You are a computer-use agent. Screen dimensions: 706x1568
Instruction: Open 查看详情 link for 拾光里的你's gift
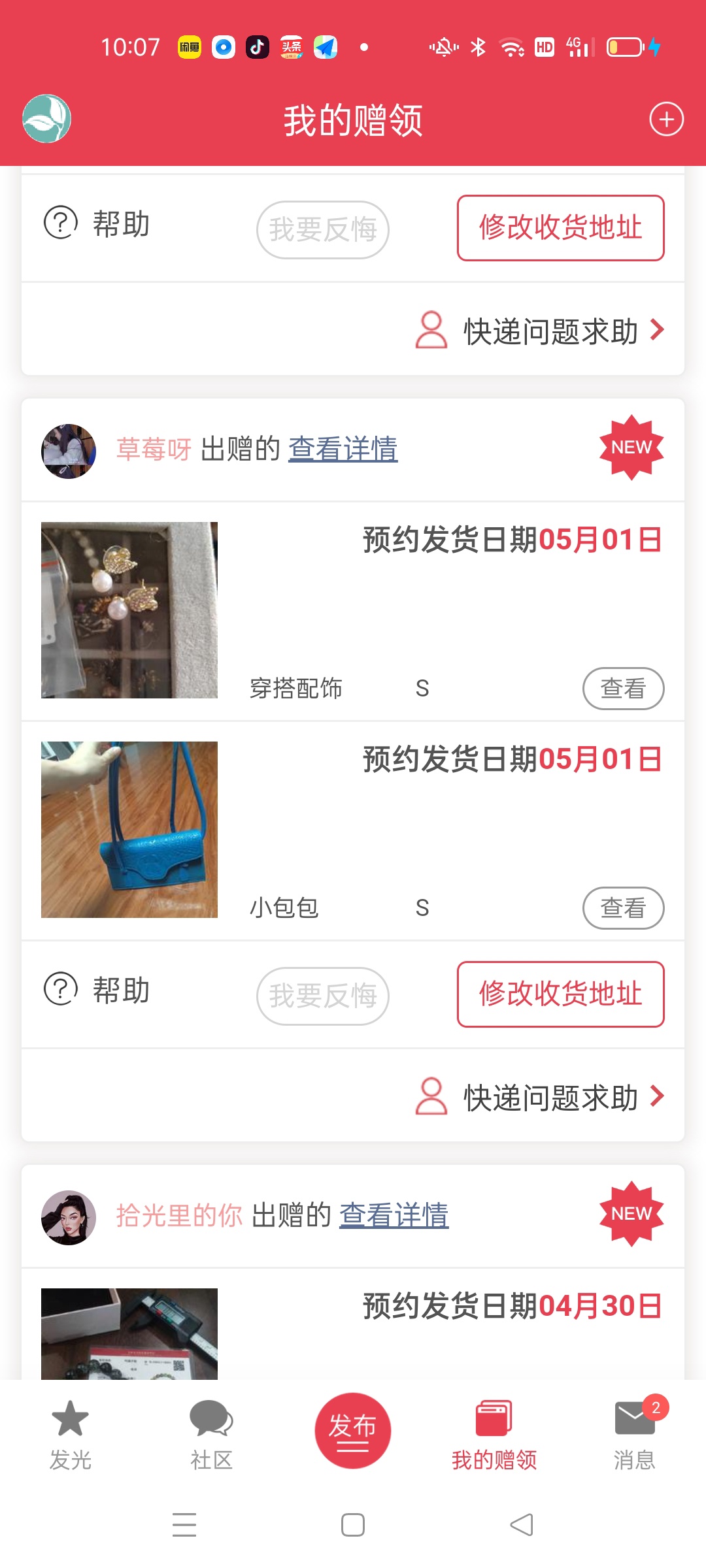(394, 1215)
